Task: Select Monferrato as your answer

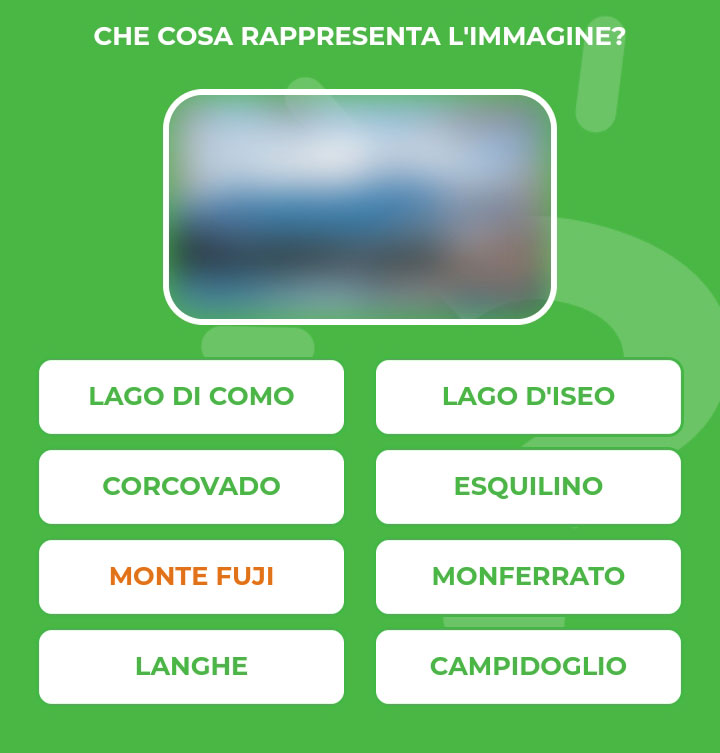Action: (528, 577)
